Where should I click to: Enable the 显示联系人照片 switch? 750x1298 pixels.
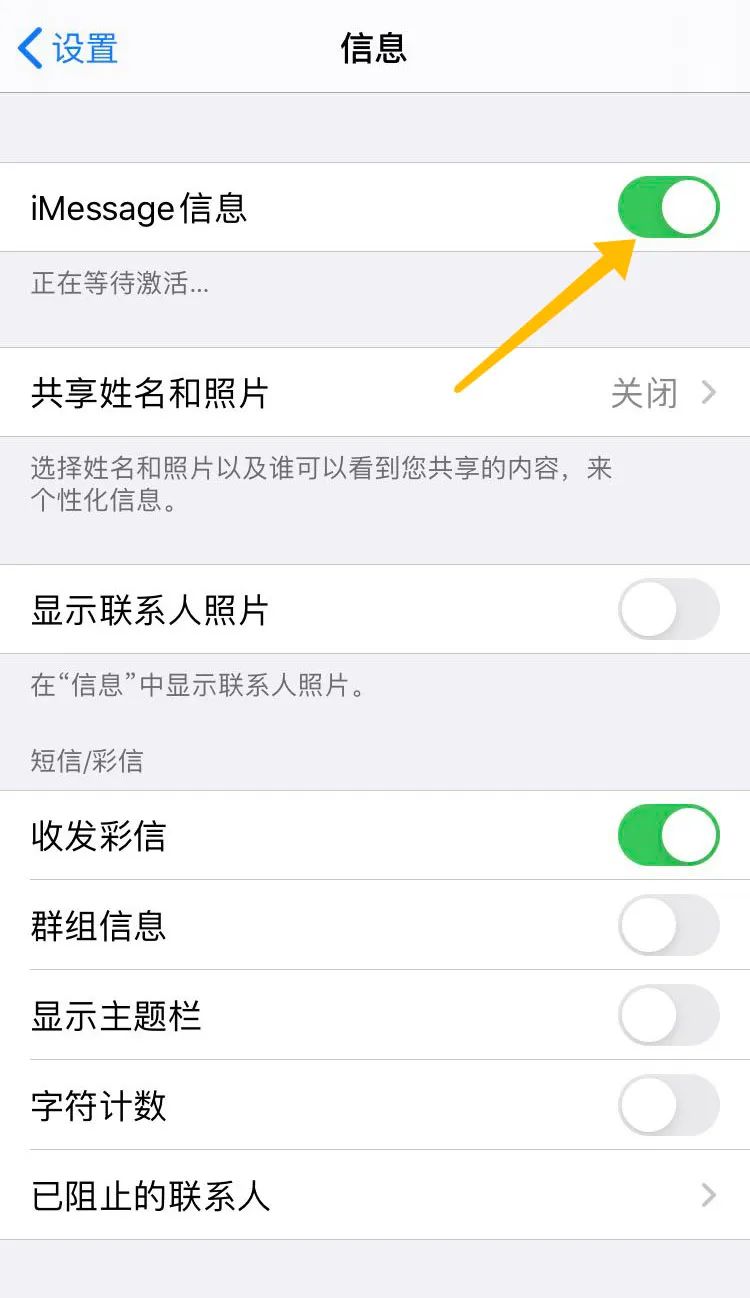(x=668, y=610)
